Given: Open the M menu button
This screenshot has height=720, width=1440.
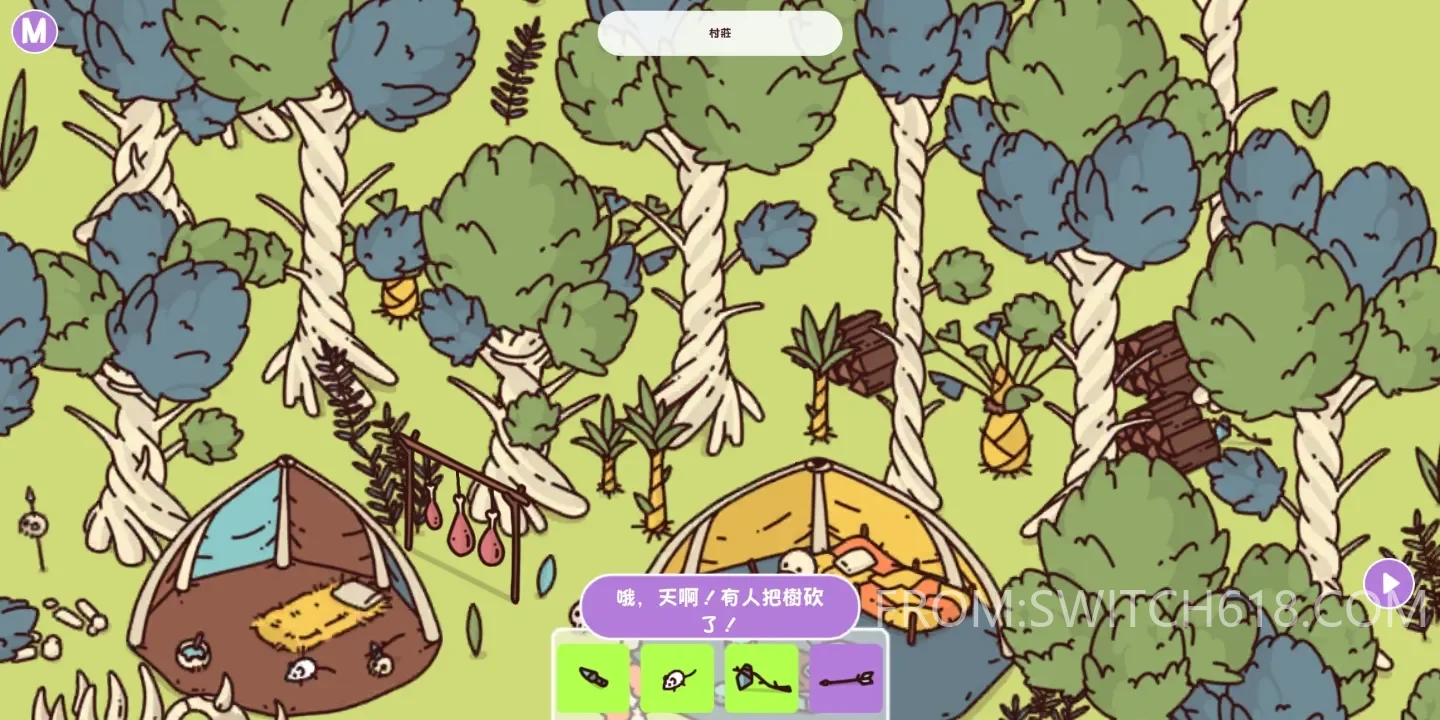Looking at the screenshot, I should point(34,32).
